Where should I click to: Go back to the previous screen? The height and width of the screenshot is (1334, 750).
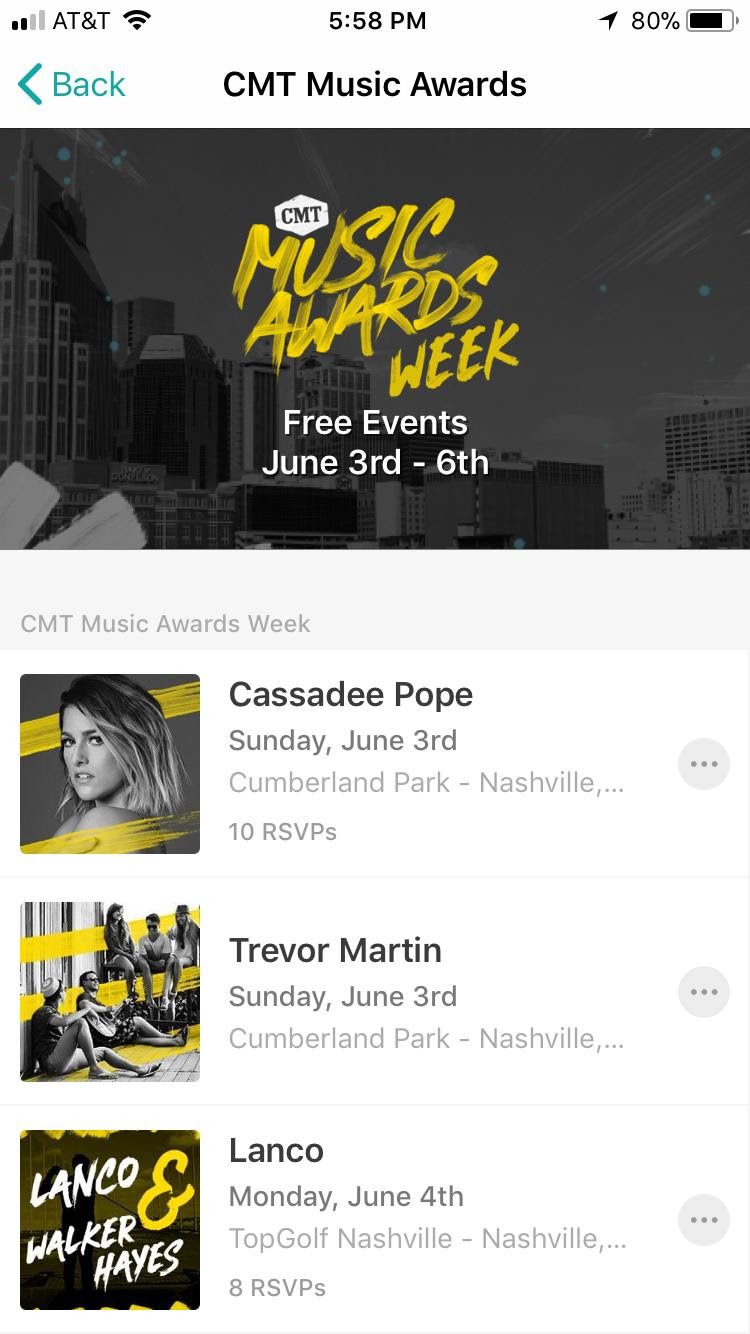pos(72,85)
